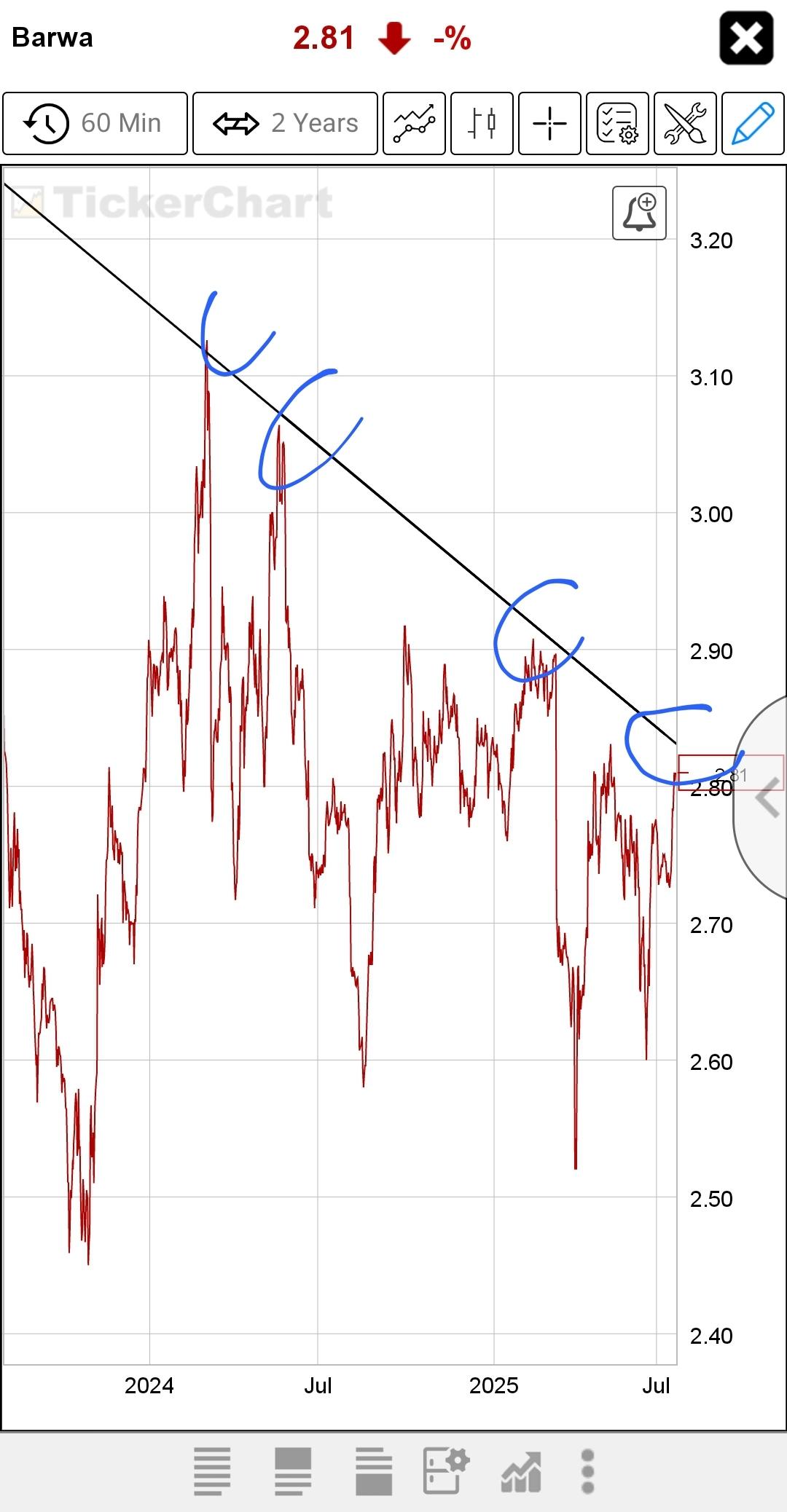Screen dimensions: 787x1512
Task: Select the layout with block at bottom
Action: click(374, 1471)
